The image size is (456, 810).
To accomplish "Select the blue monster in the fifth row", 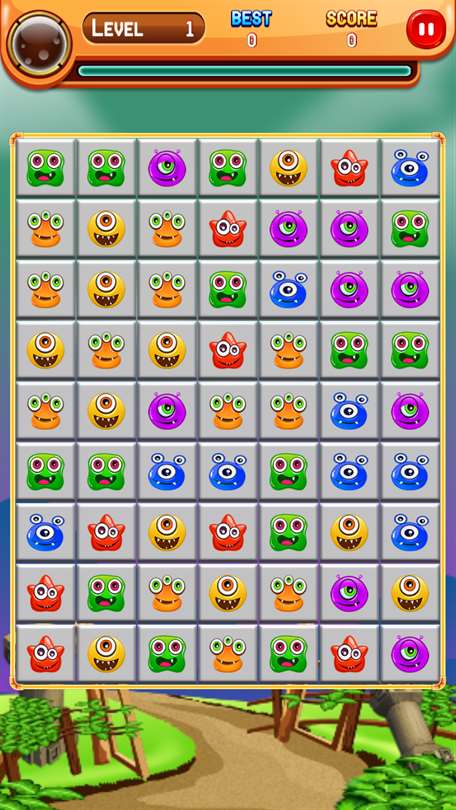I will click(349, 410).
